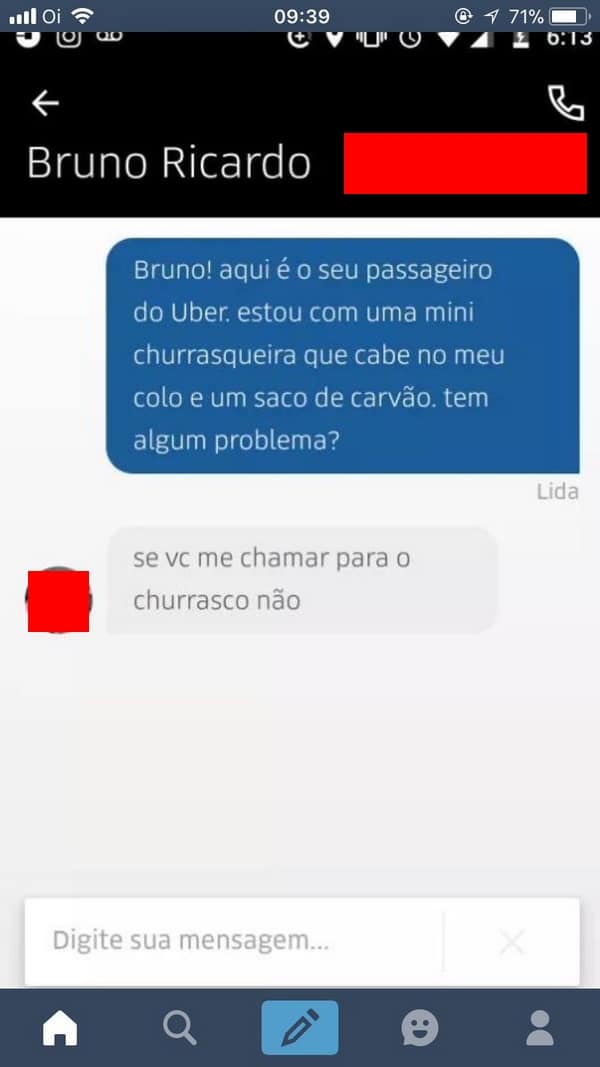Go to the home tab
Viewport: 600px width, 1067px height.
click(60, 1027)
